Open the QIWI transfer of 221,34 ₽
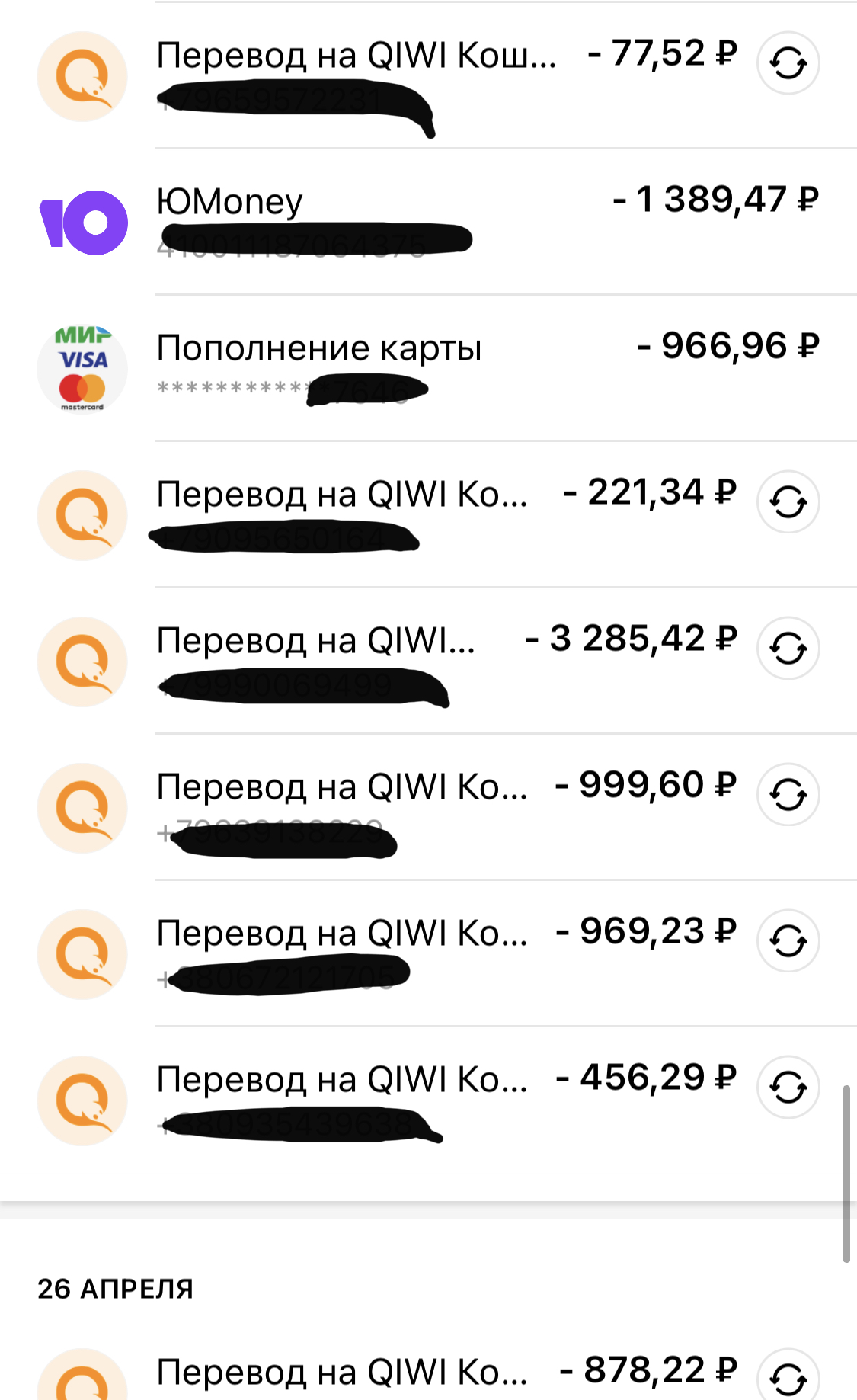This screenshot has width=857, height=1400. coord(381,514)
